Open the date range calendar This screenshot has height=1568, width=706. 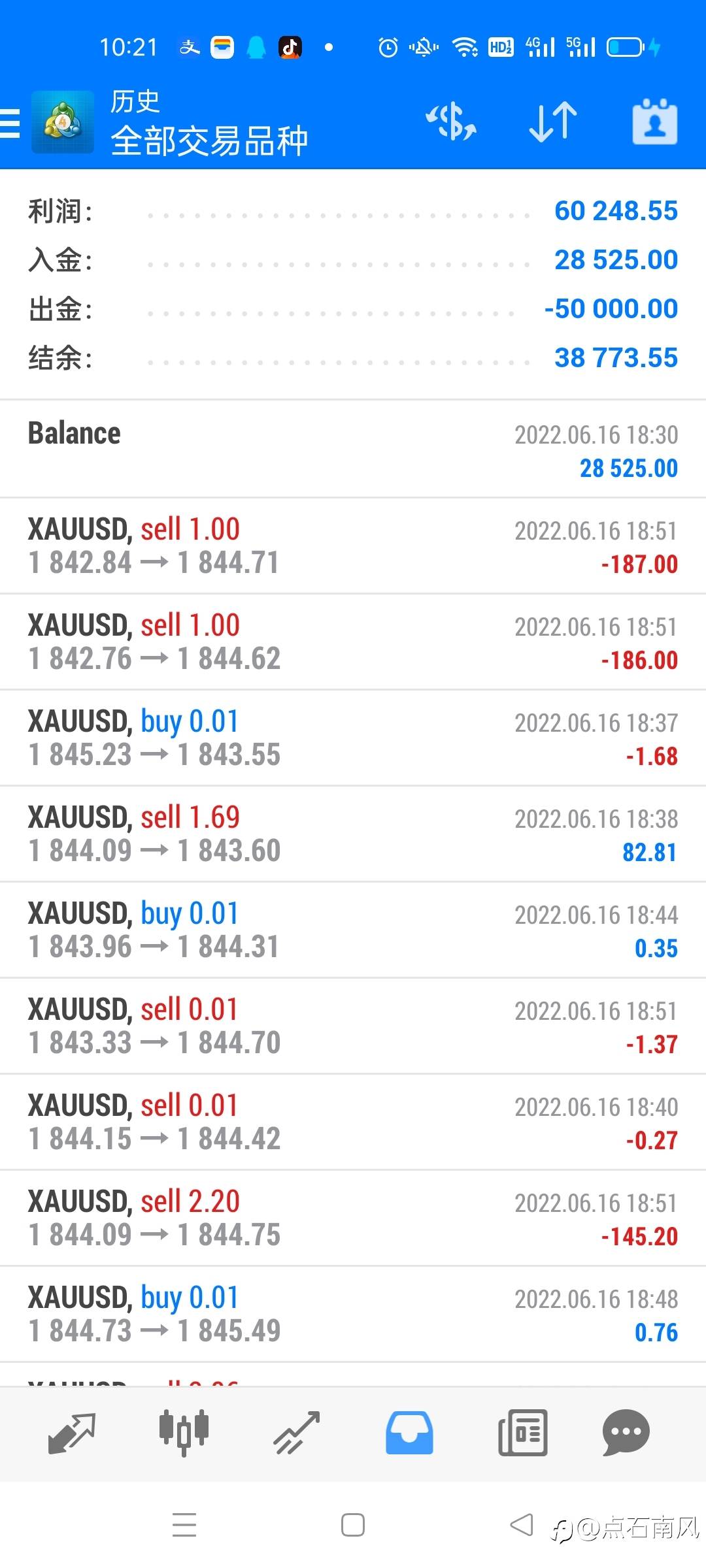[x=654, y=122]
